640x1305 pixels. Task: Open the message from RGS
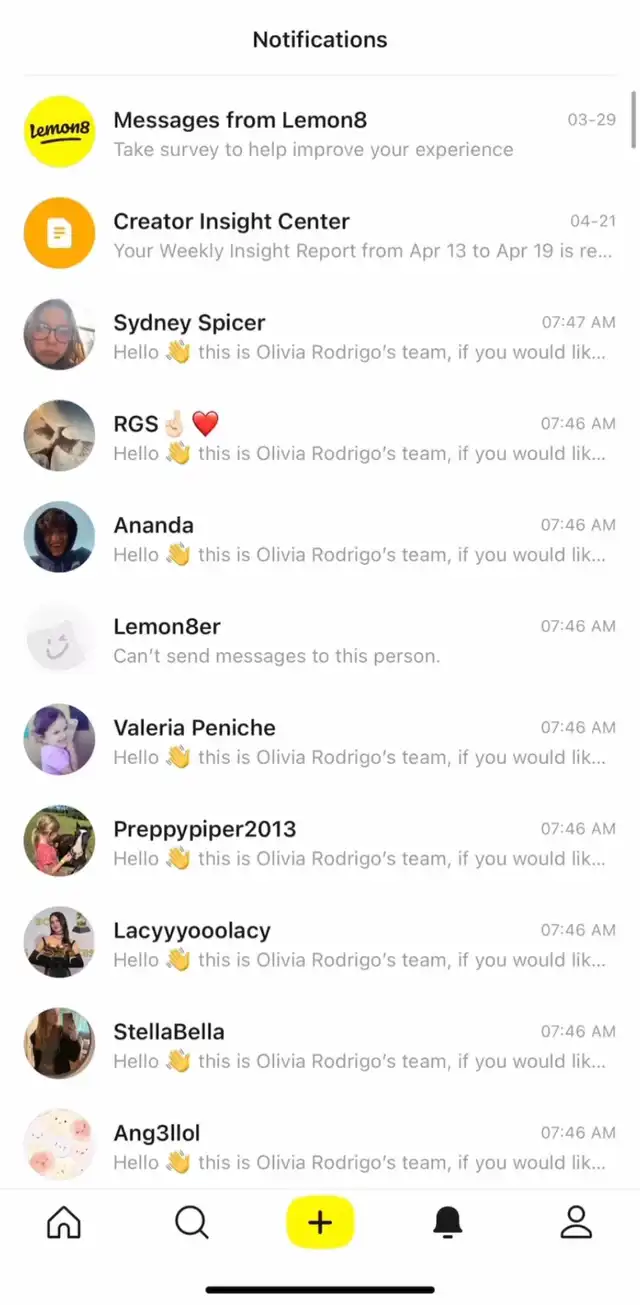pyautogui.click(x=320, y=437)
